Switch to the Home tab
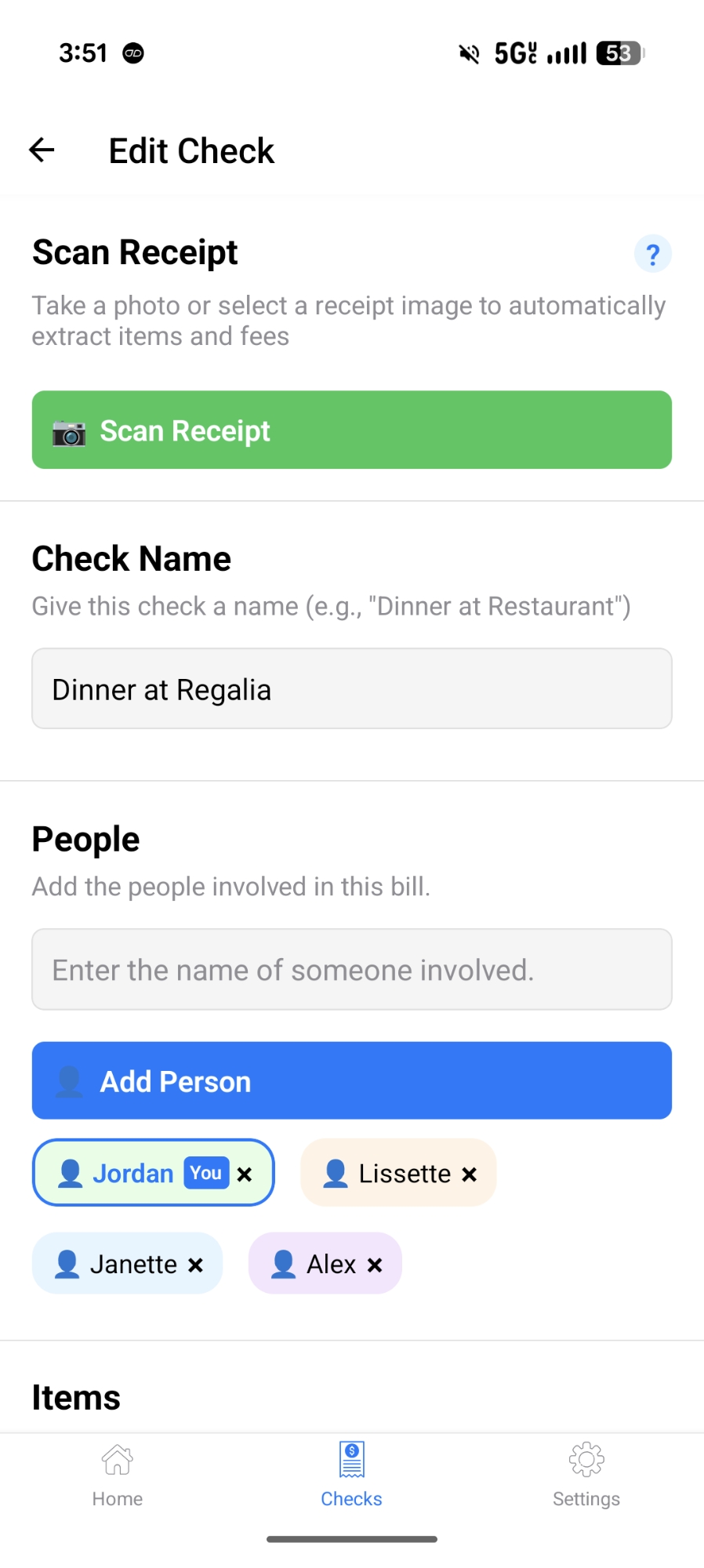 [x=118, y=1475]
